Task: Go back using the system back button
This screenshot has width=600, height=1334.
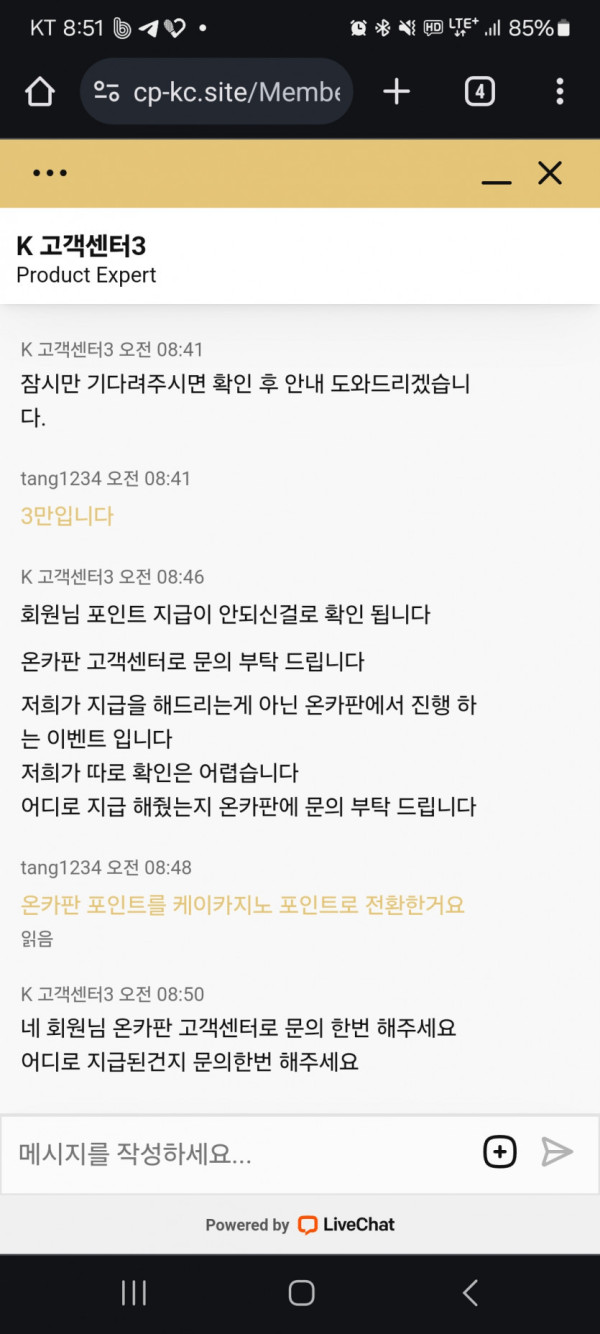Action: click(470, 1293)
